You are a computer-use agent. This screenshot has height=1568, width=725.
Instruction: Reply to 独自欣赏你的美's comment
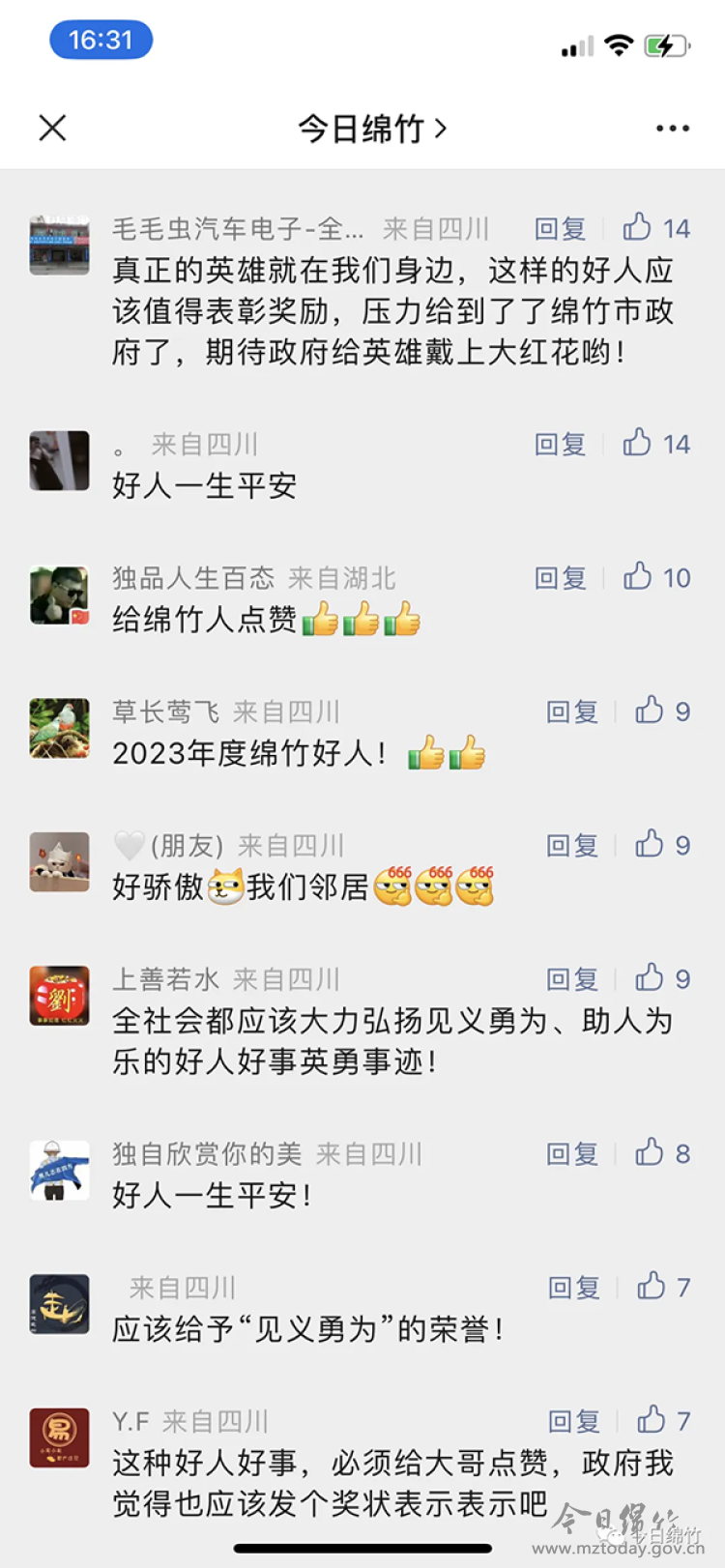click(572, 1154)
